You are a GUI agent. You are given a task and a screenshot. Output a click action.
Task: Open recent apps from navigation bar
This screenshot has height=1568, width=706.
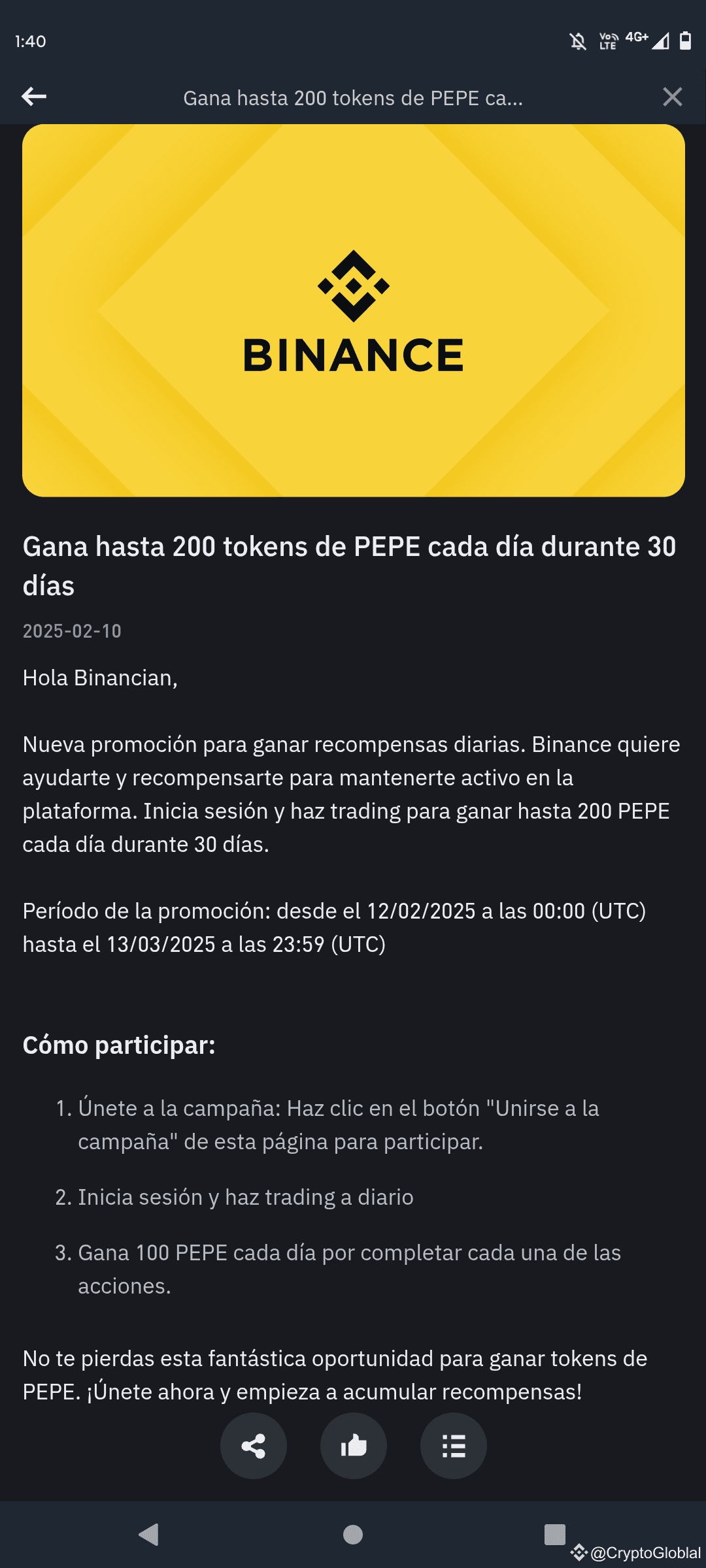click(x=555, y=1534)
